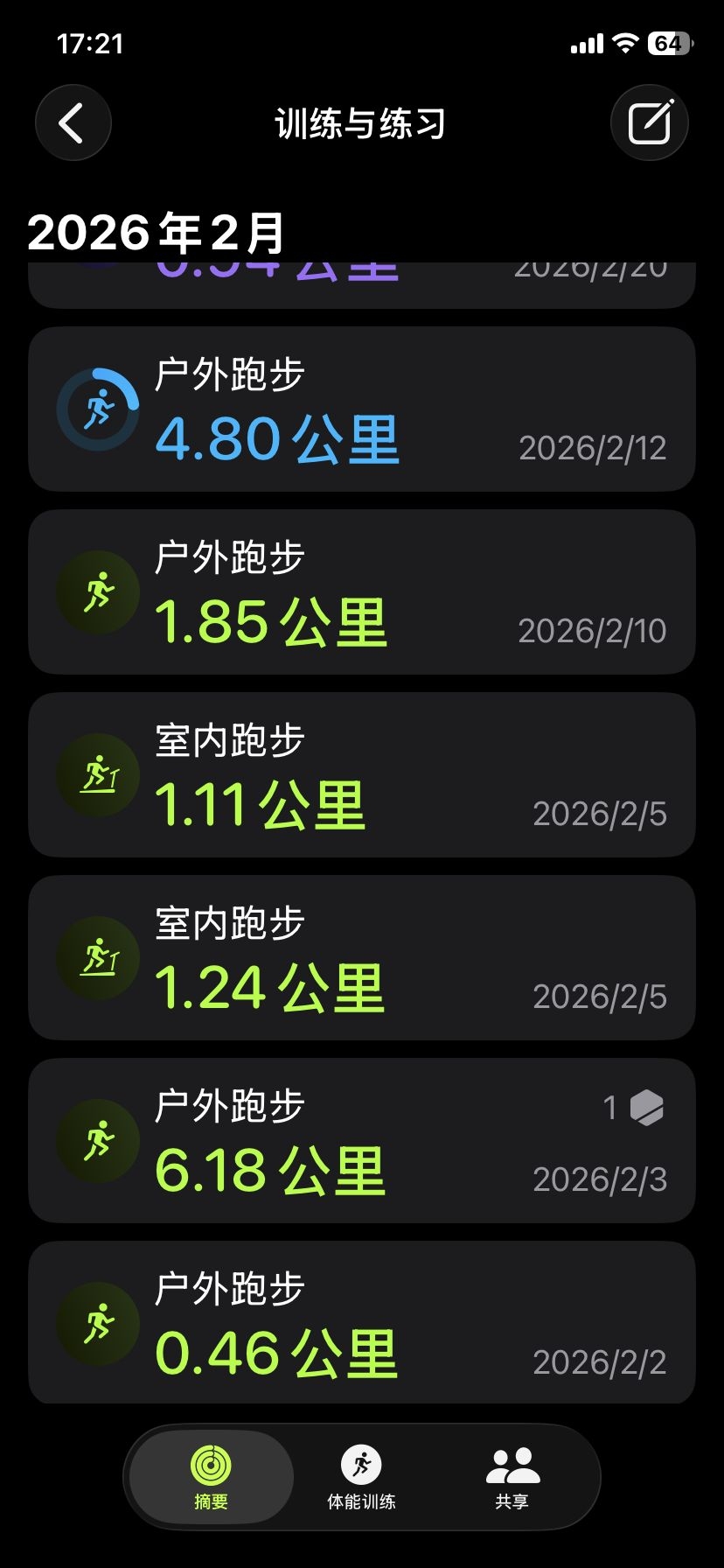
Task: Go back from 训练与练习 screen
Action: pyautogui.click(x=73, y=122)
